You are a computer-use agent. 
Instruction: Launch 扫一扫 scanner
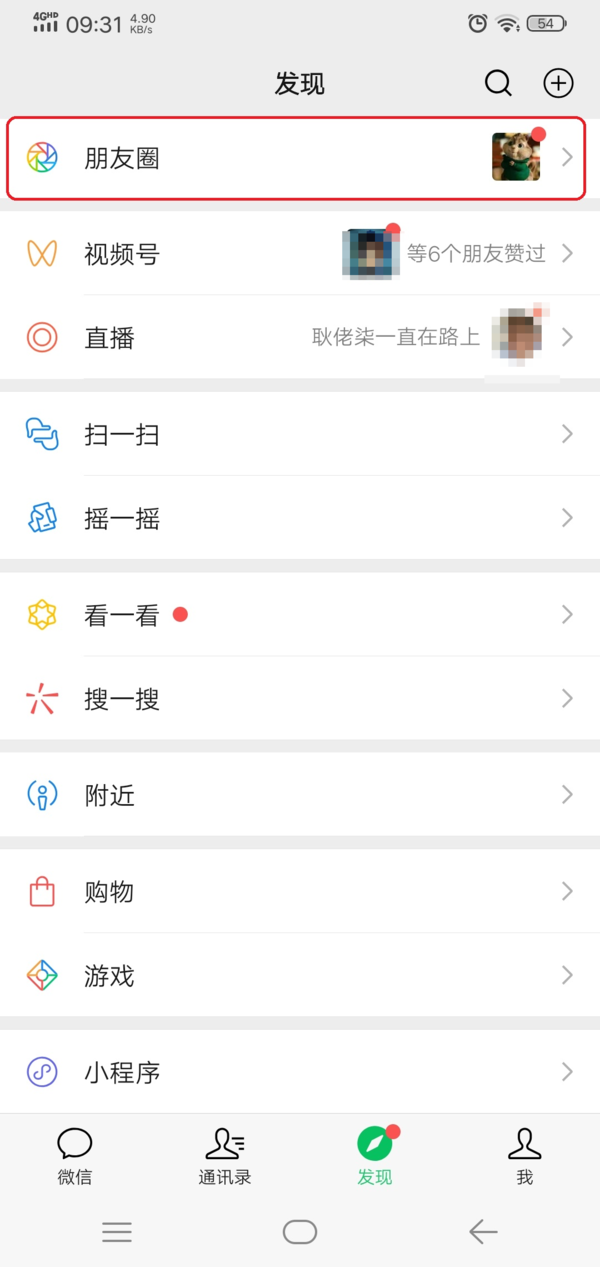click(x=300, y=434)
